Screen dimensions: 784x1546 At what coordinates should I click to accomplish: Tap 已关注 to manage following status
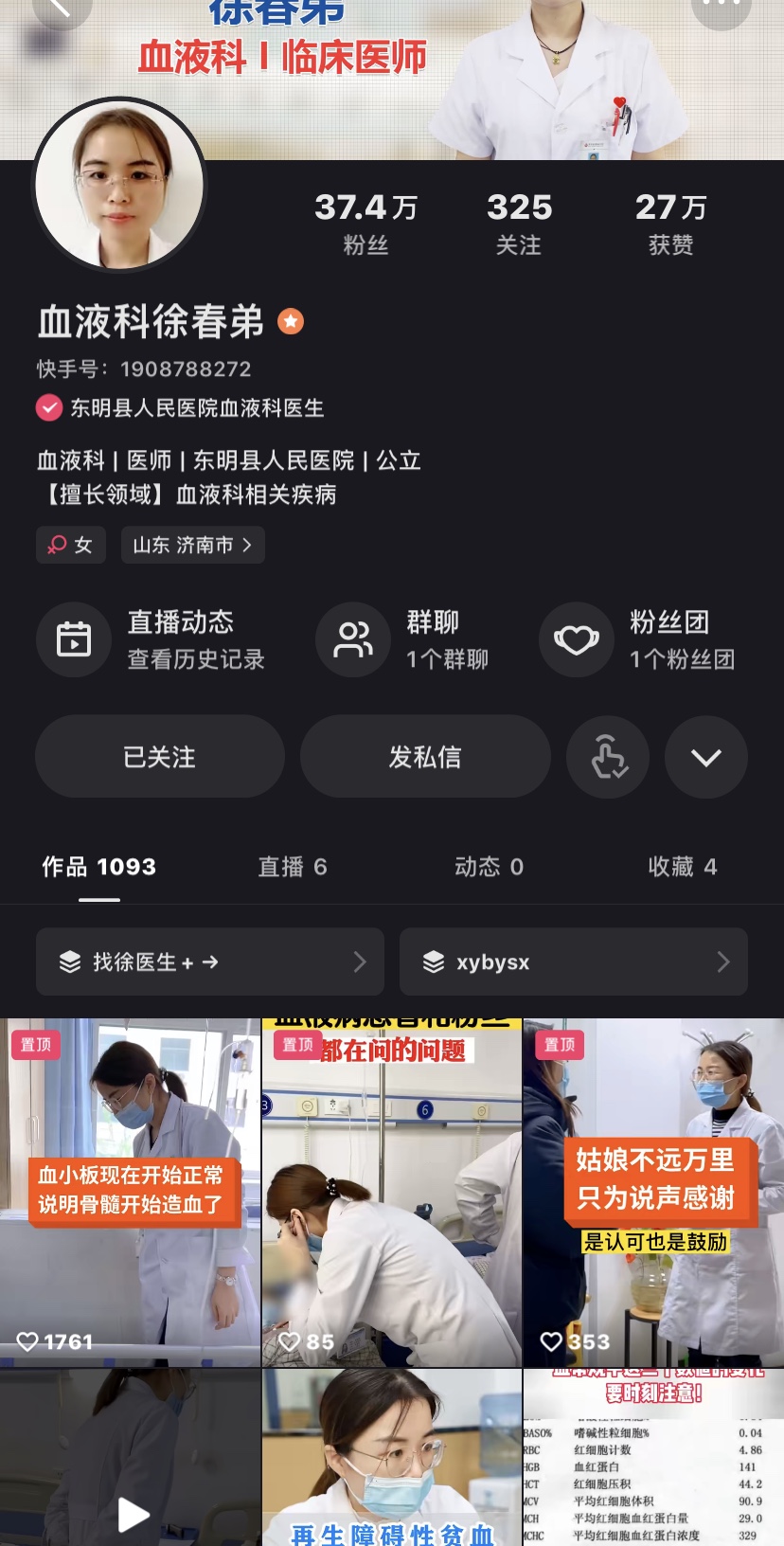click(159, 757)
